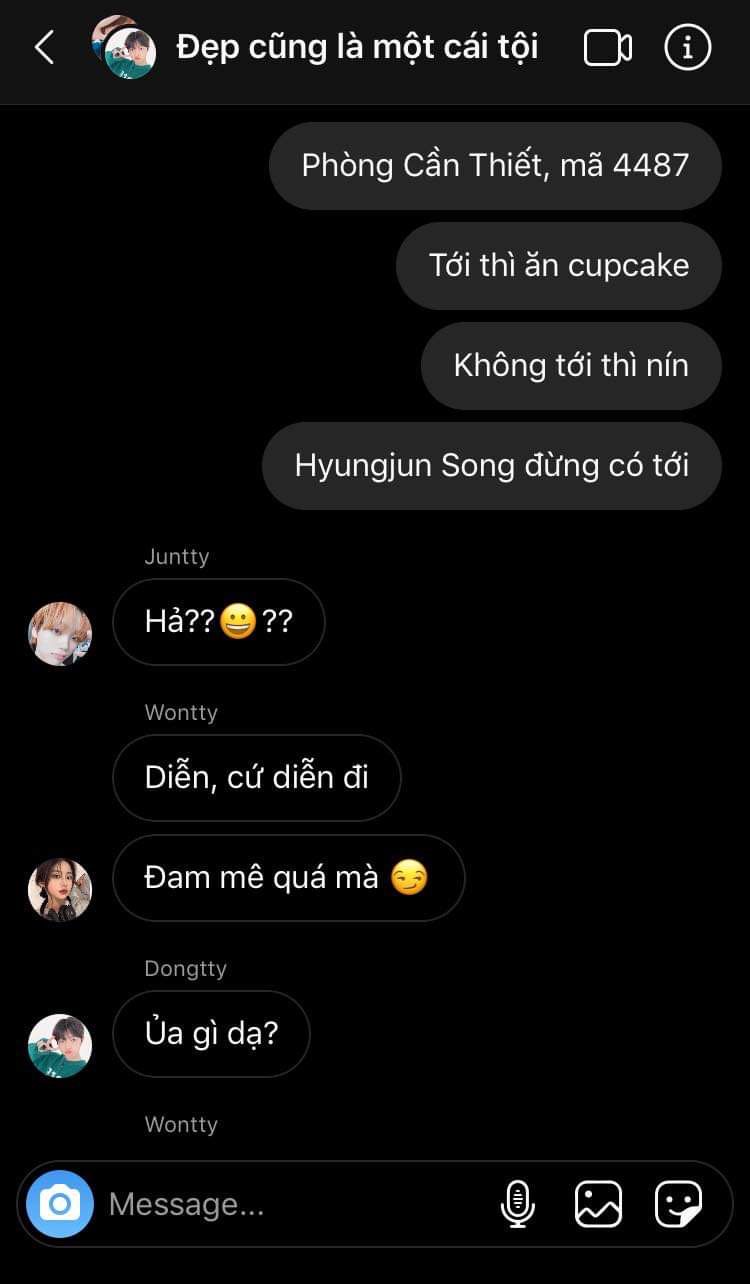Open the camera from message bar

pyautogui.click(x=60, y=1204)
